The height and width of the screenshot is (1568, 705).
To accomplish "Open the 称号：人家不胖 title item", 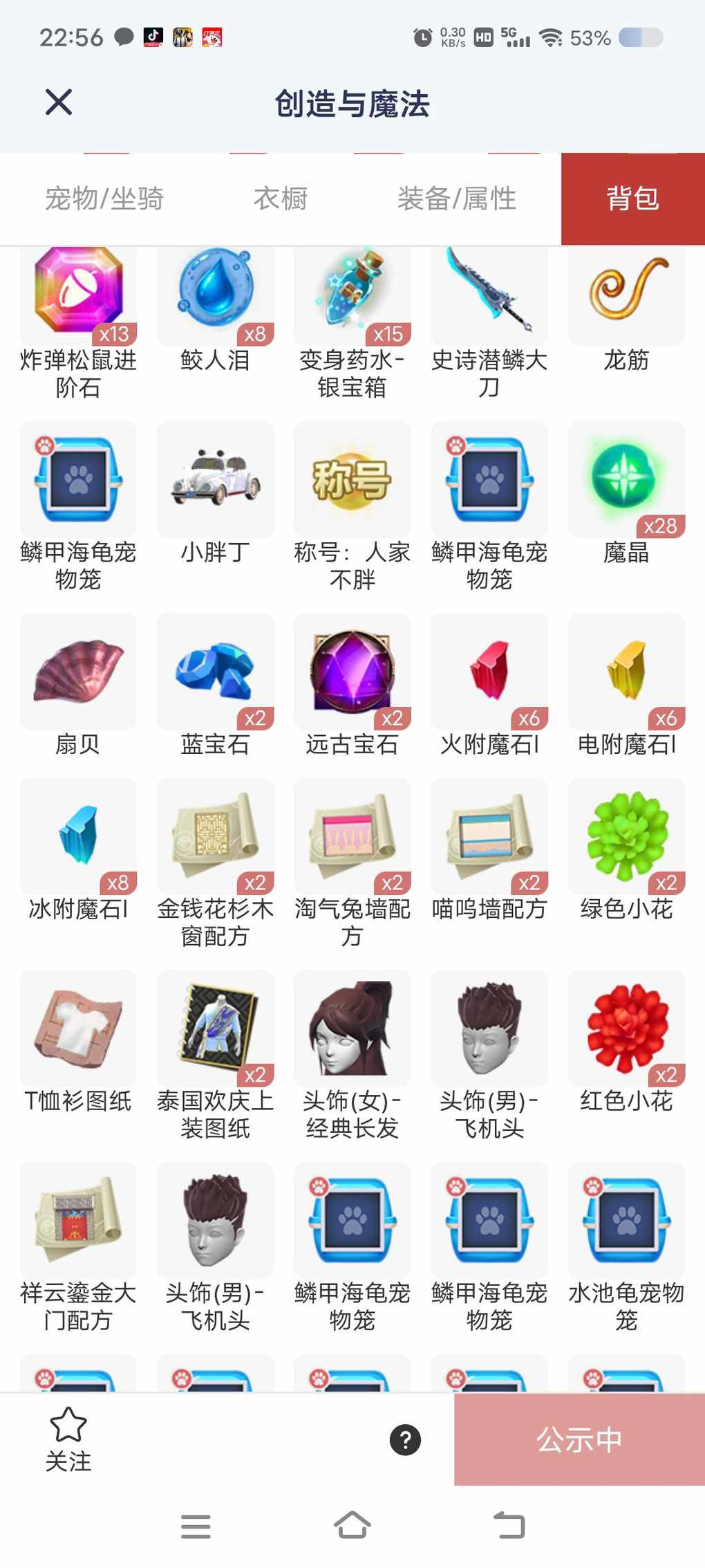I will [352, 479].
